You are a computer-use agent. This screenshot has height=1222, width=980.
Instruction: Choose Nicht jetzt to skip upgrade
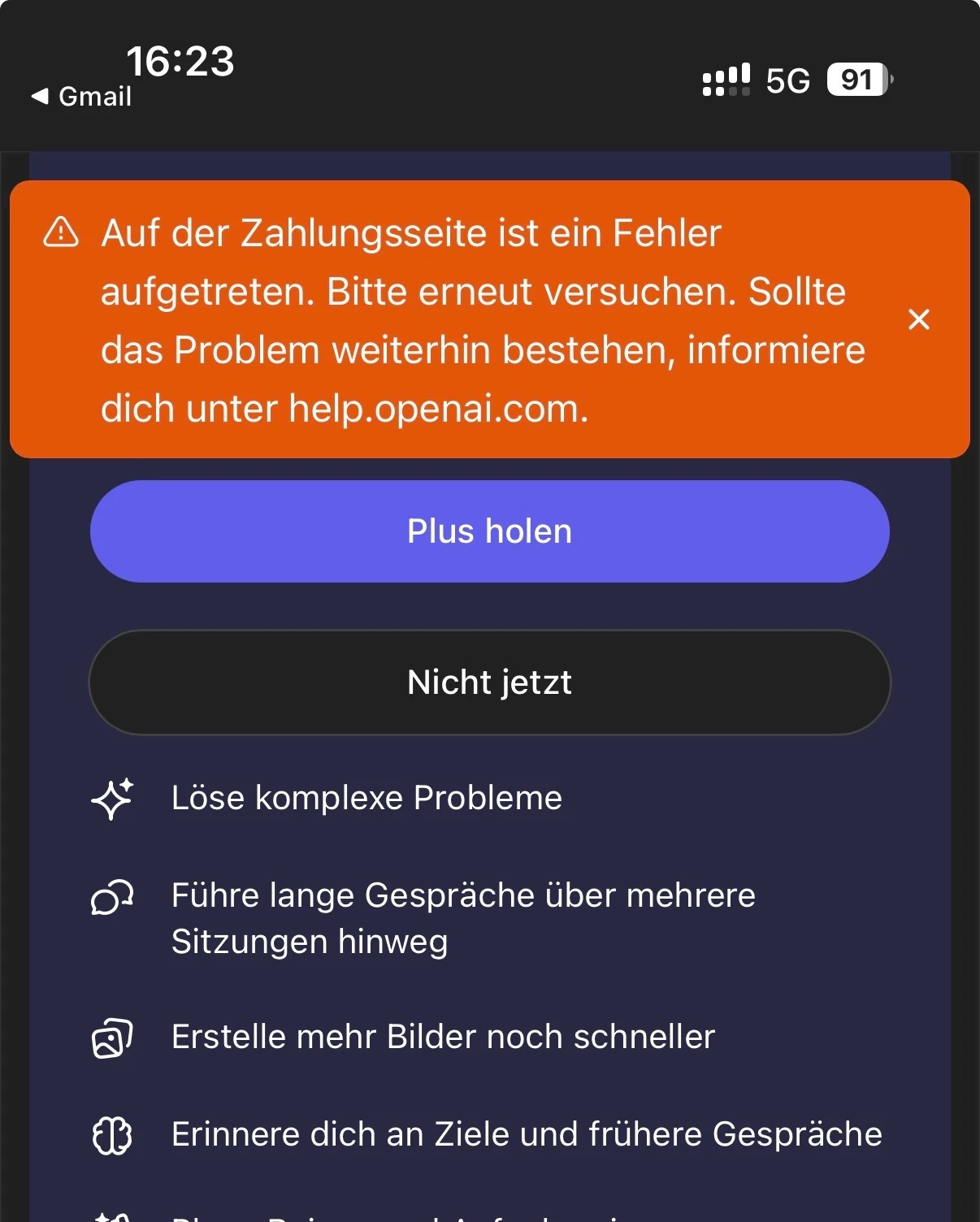coord(489,682)
